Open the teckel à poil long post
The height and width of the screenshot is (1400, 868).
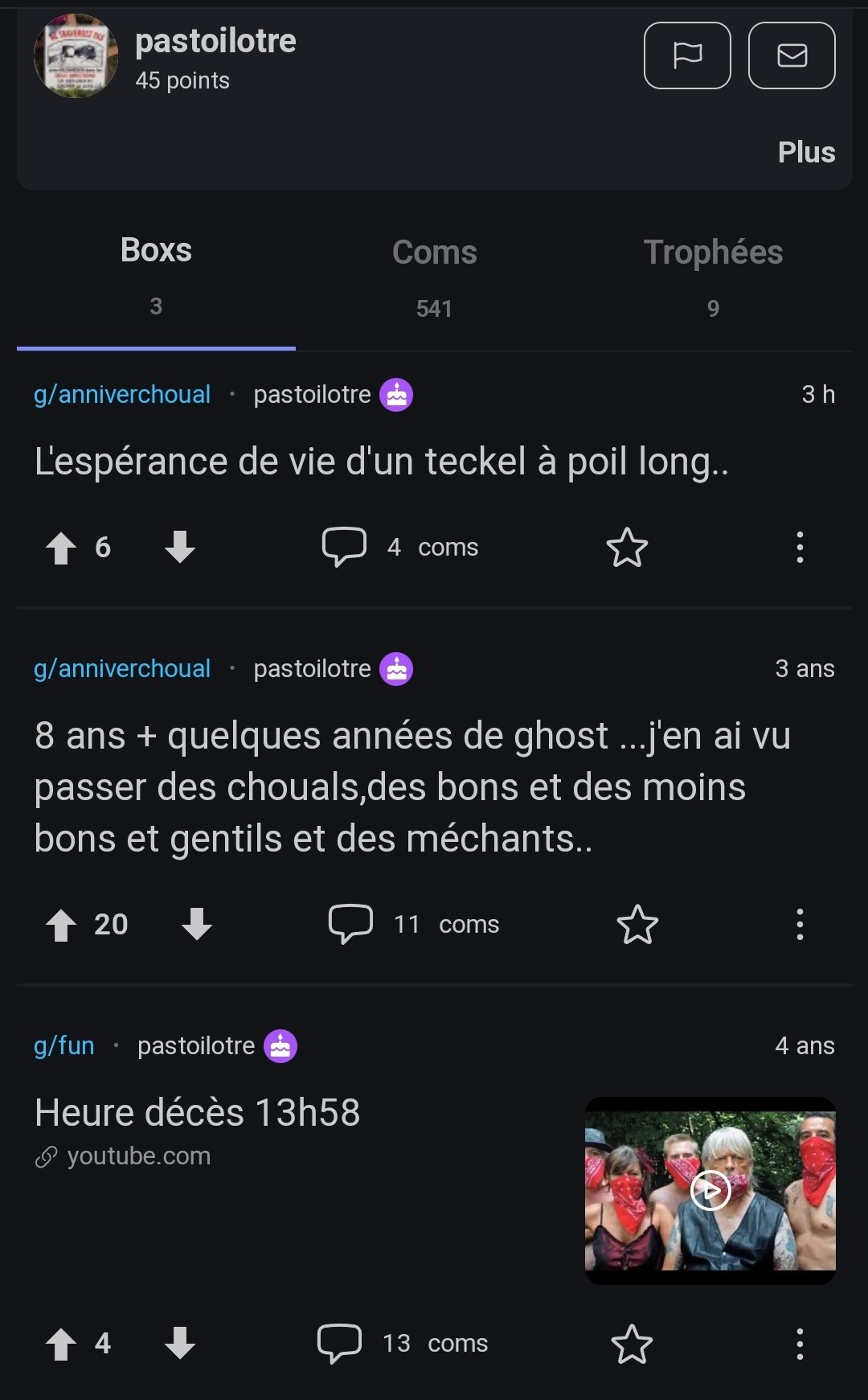point(382,462)
